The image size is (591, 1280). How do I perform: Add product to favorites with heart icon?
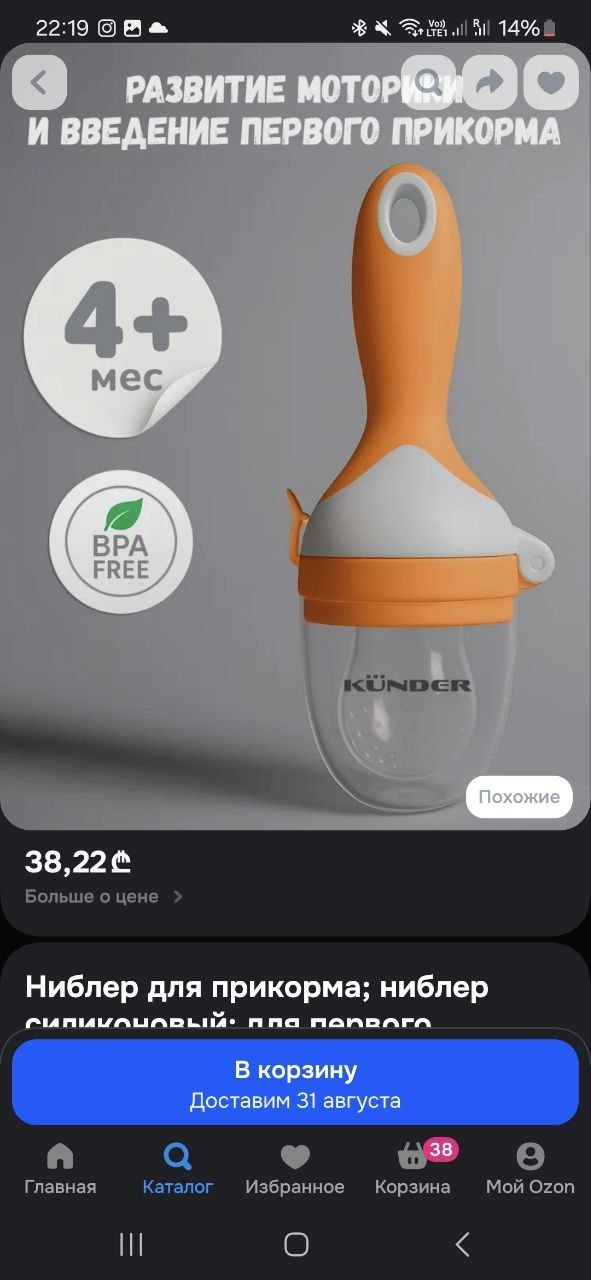551,82
